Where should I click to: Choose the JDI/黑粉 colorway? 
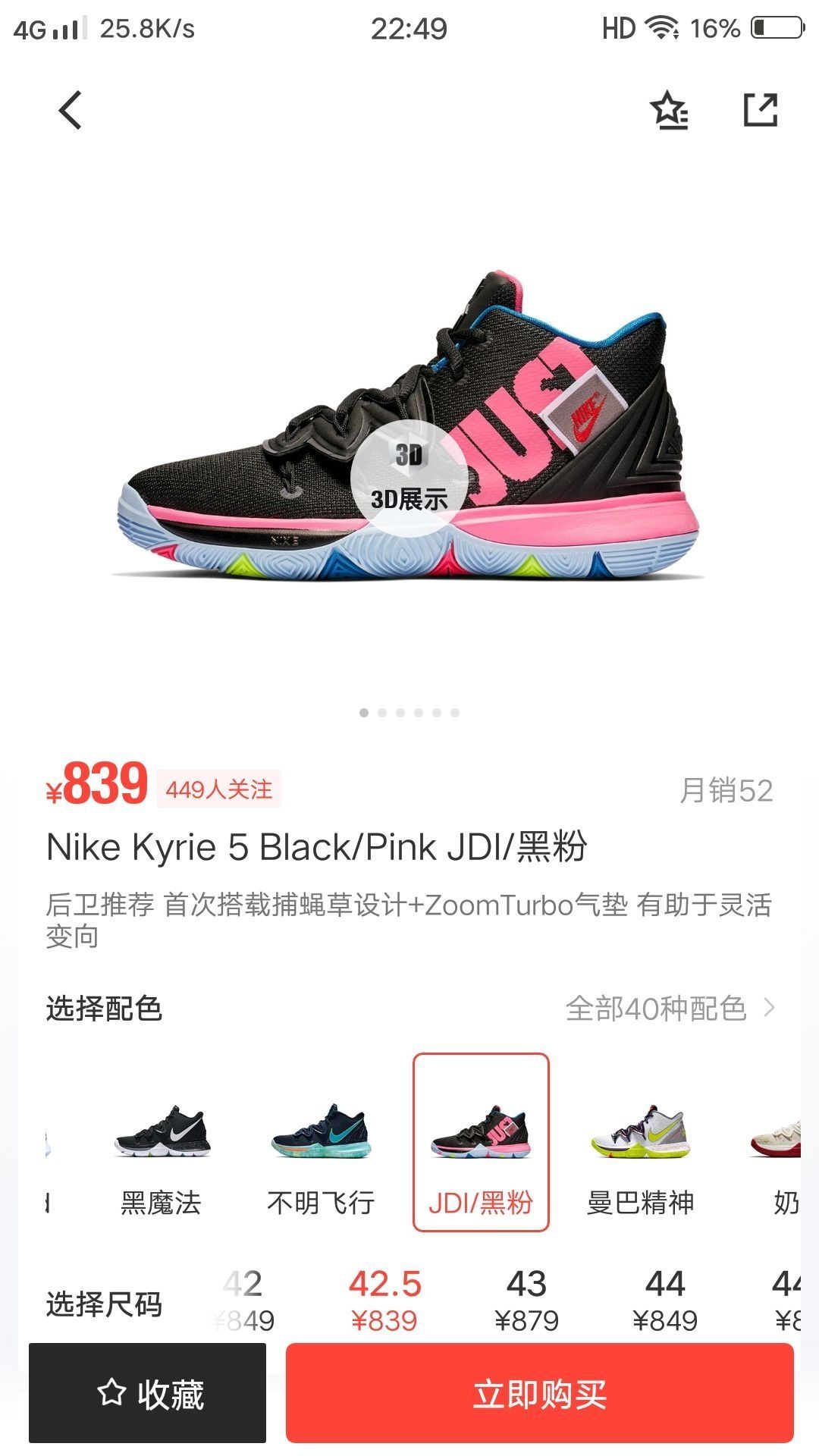point(481,1142)
